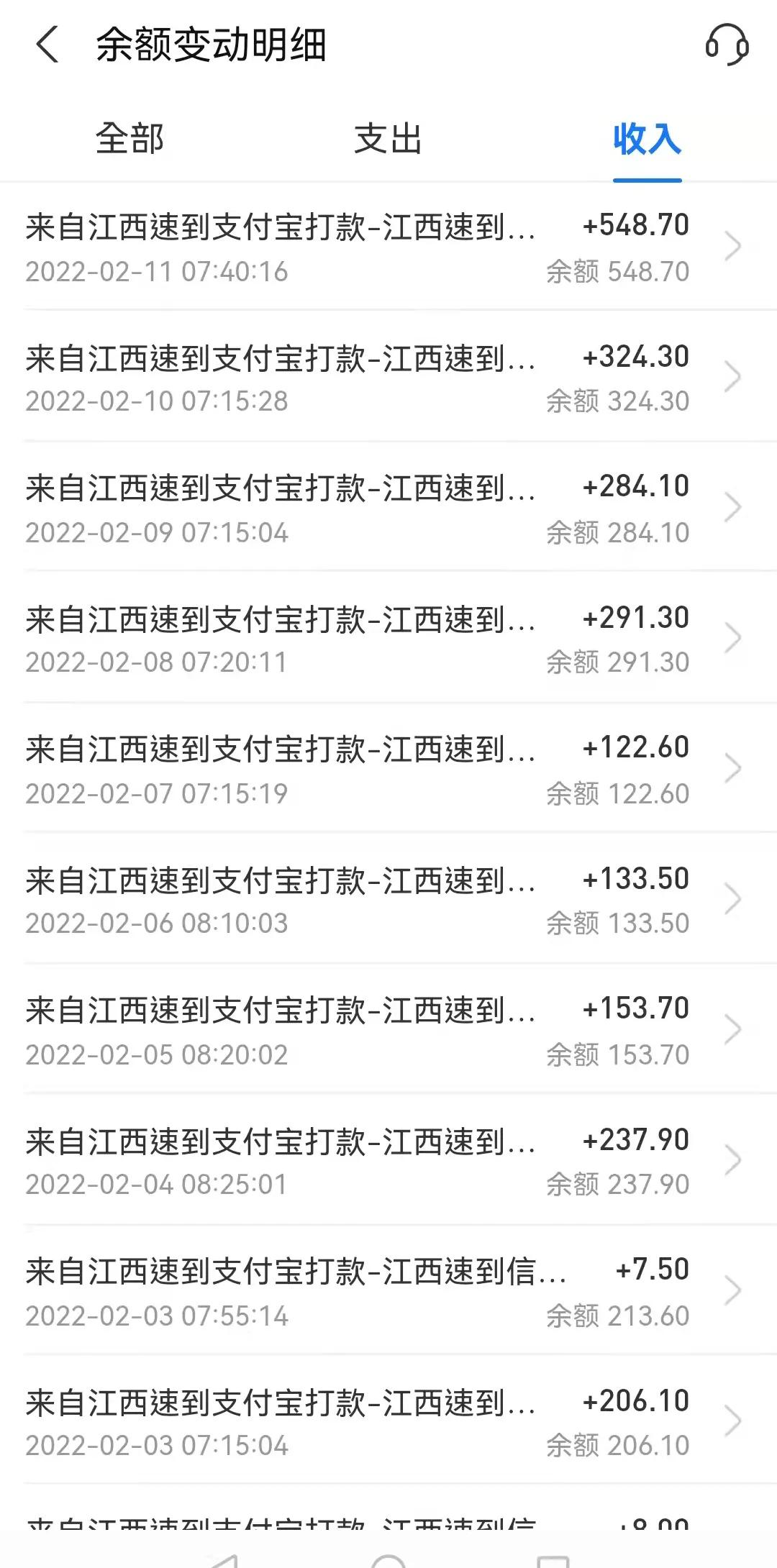Open the +291.30 transaction from 2022-02-08
The height and width of the screenshot is (1568, 777).
388,638
